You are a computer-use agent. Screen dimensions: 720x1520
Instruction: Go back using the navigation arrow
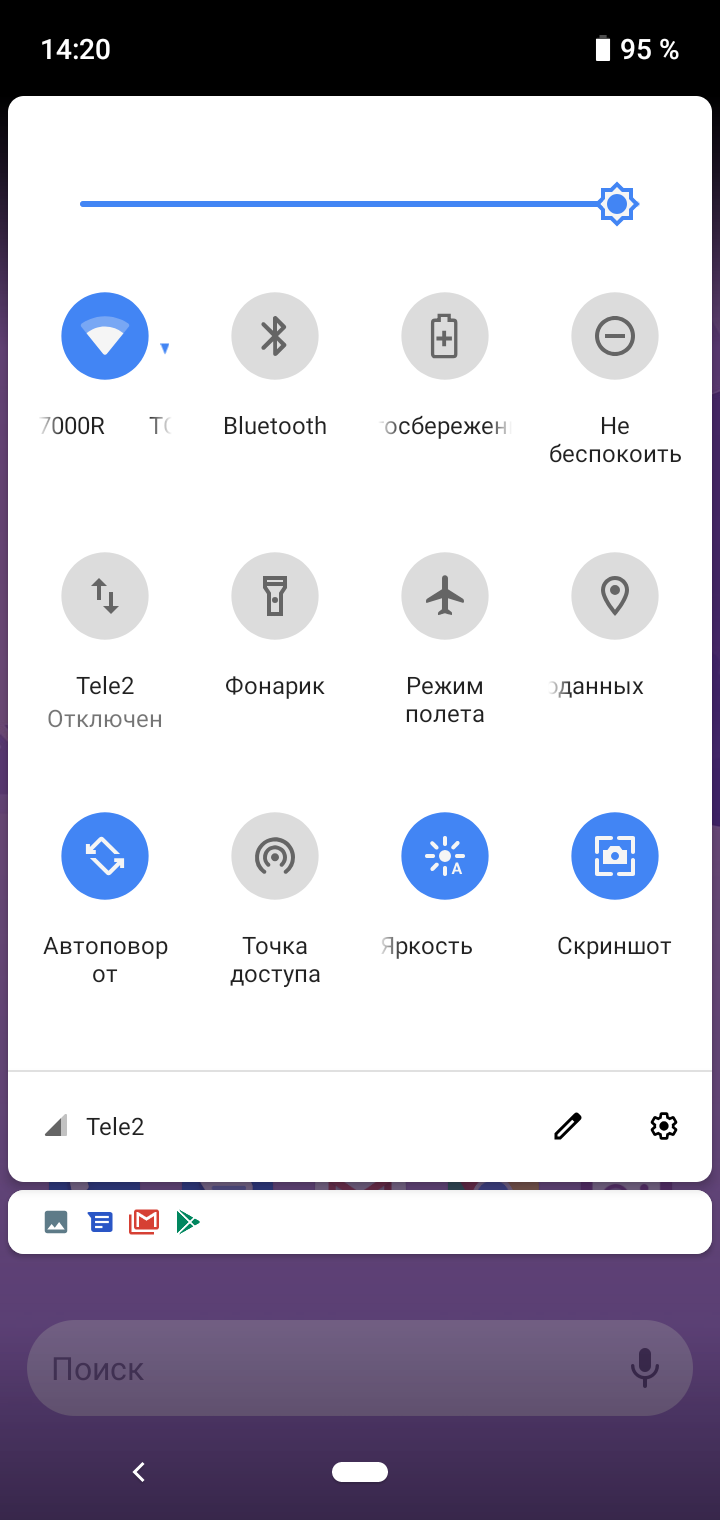pyautogui.click(x=139, y=1471)
